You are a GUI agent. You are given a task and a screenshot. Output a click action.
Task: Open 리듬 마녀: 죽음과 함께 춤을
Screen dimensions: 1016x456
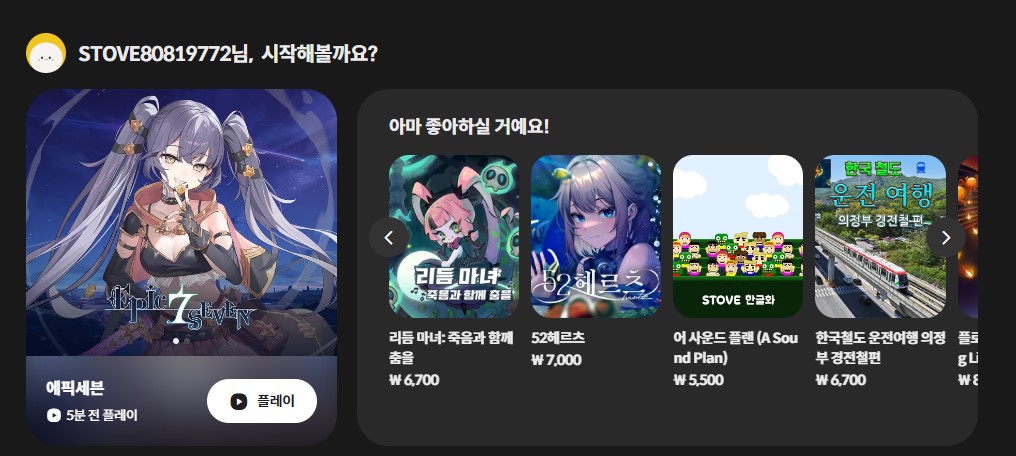pos(453,236)
